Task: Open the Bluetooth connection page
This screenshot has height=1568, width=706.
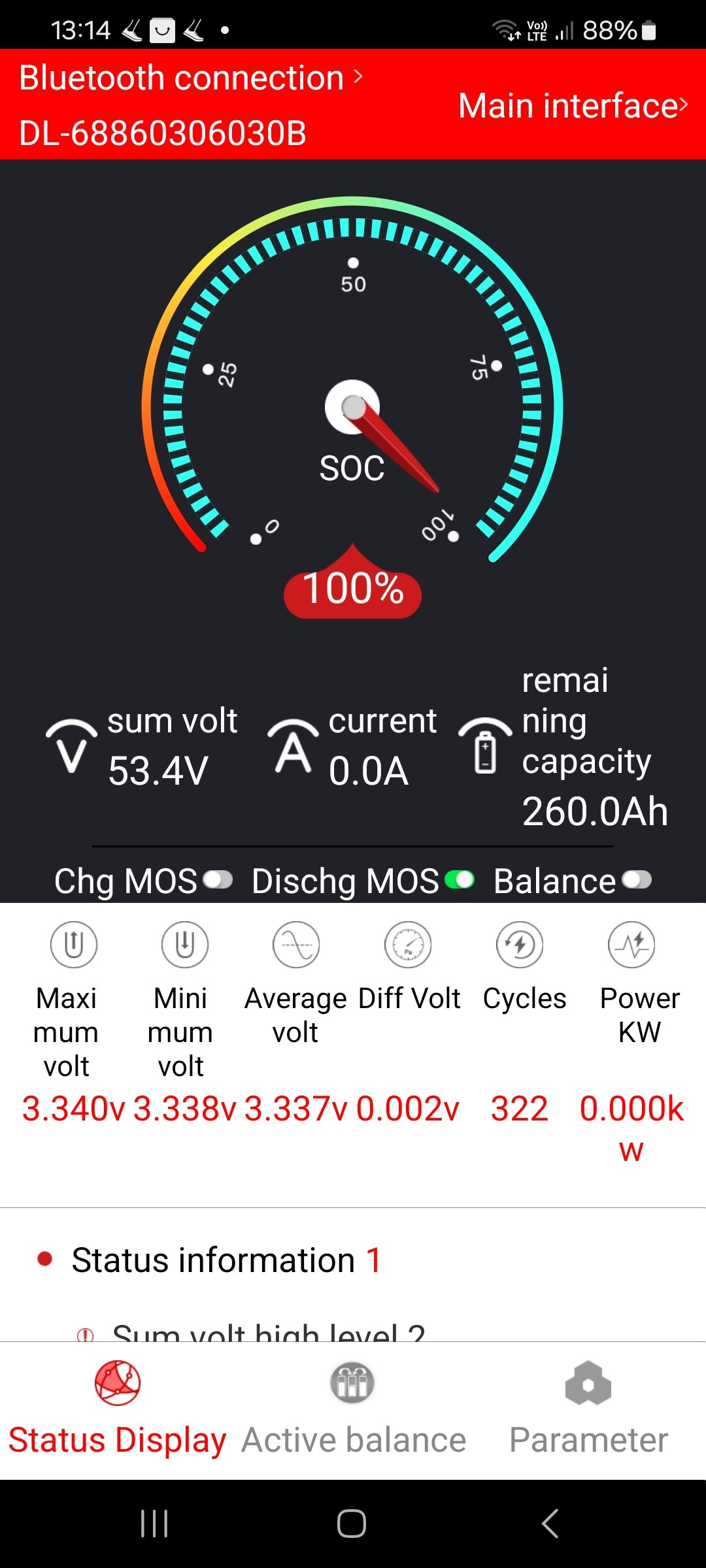Action: pos(190,78)
